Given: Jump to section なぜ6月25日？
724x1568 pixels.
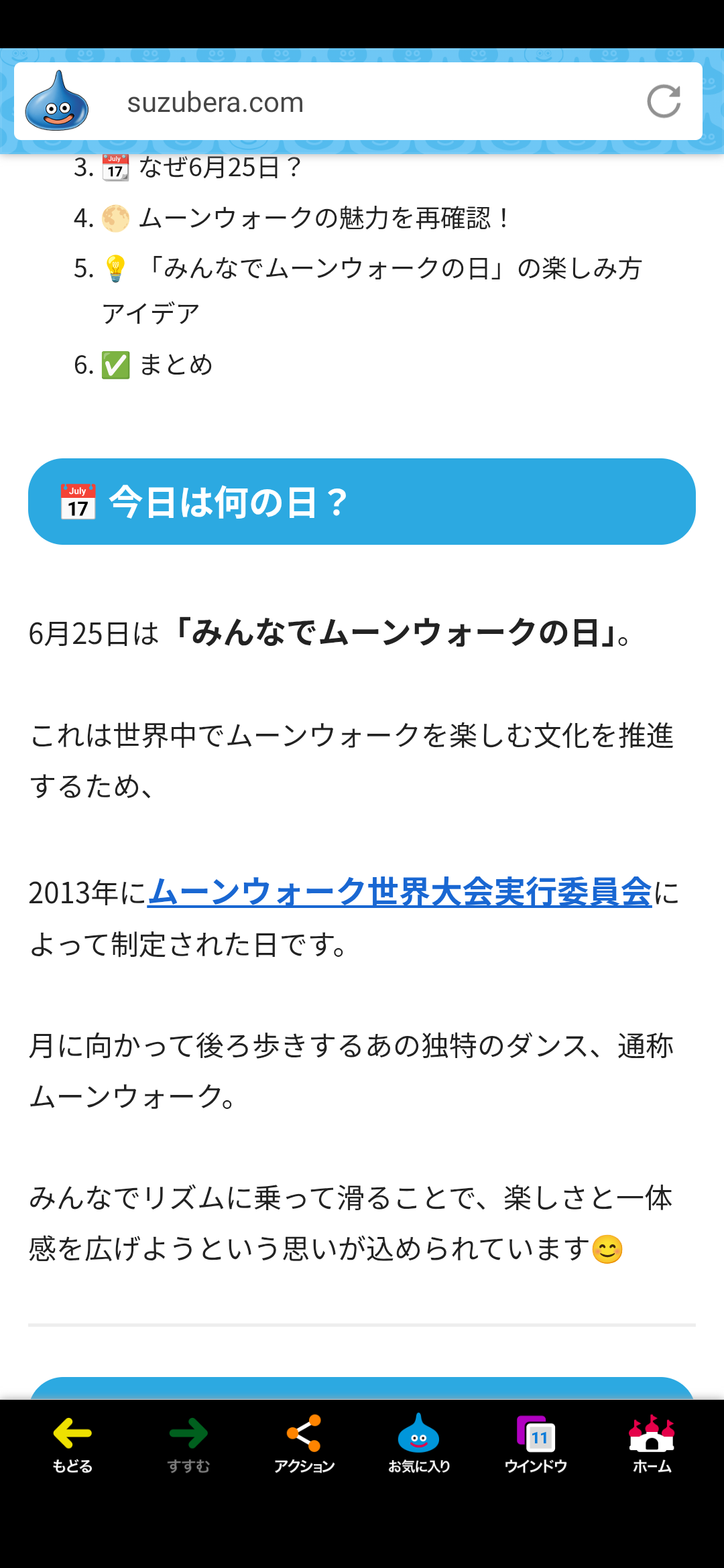Looking at the screenshot, I should coord(220,168).
